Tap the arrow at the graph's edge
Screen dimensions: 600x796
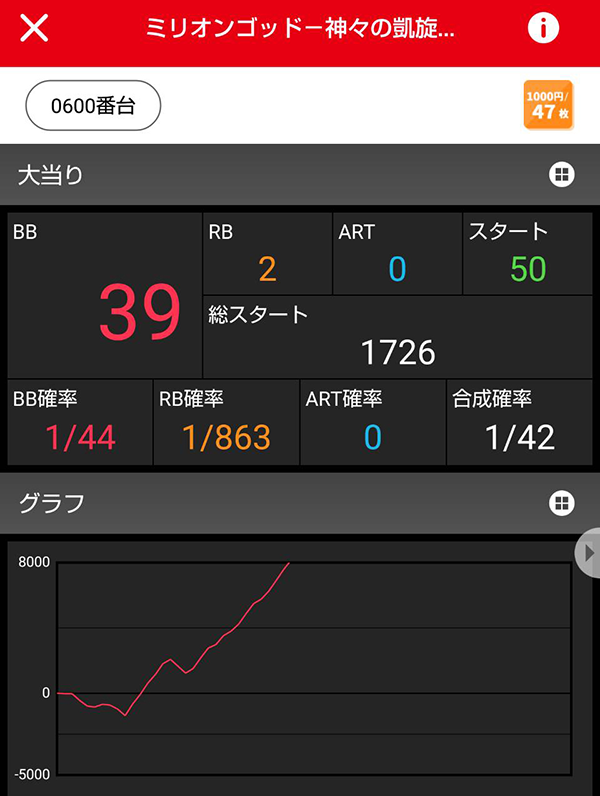coord(589,553)
